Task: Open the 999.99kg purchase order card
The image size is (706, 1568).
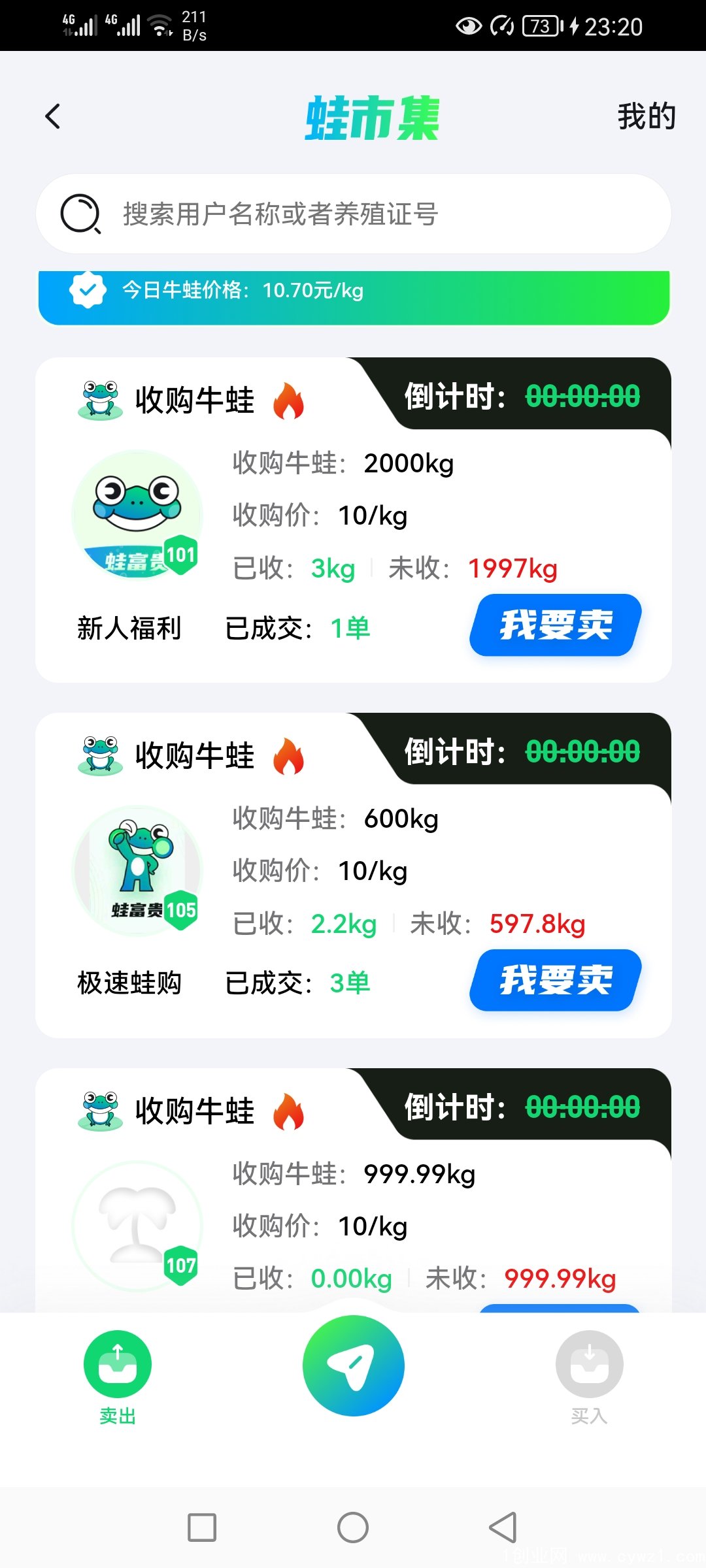Action: point(354,1190)
